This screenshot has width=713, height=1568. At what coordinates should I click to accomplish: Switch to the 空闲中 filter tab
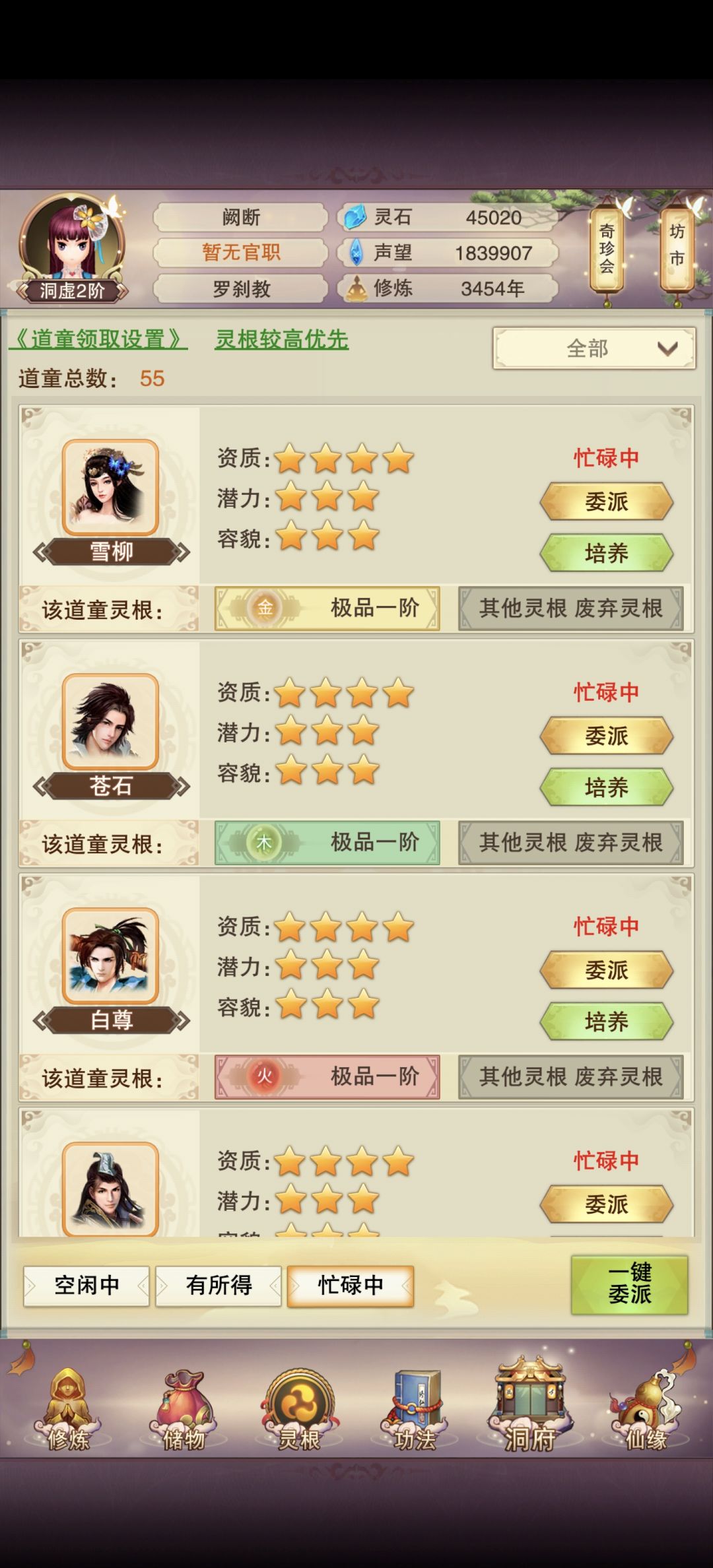(86, 1286)
